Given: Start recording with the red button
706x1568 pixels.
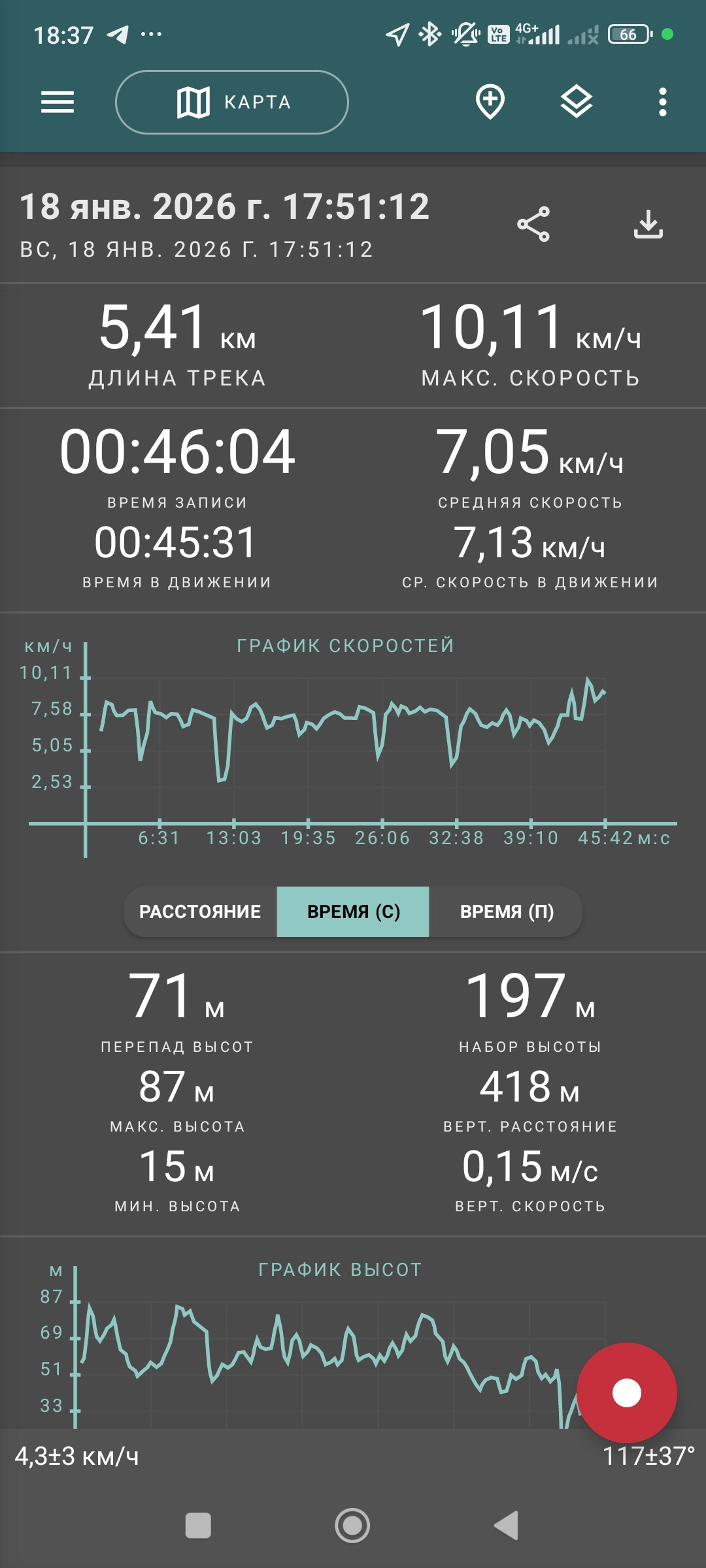Looking at the screenshot, I should (626, 1393).
